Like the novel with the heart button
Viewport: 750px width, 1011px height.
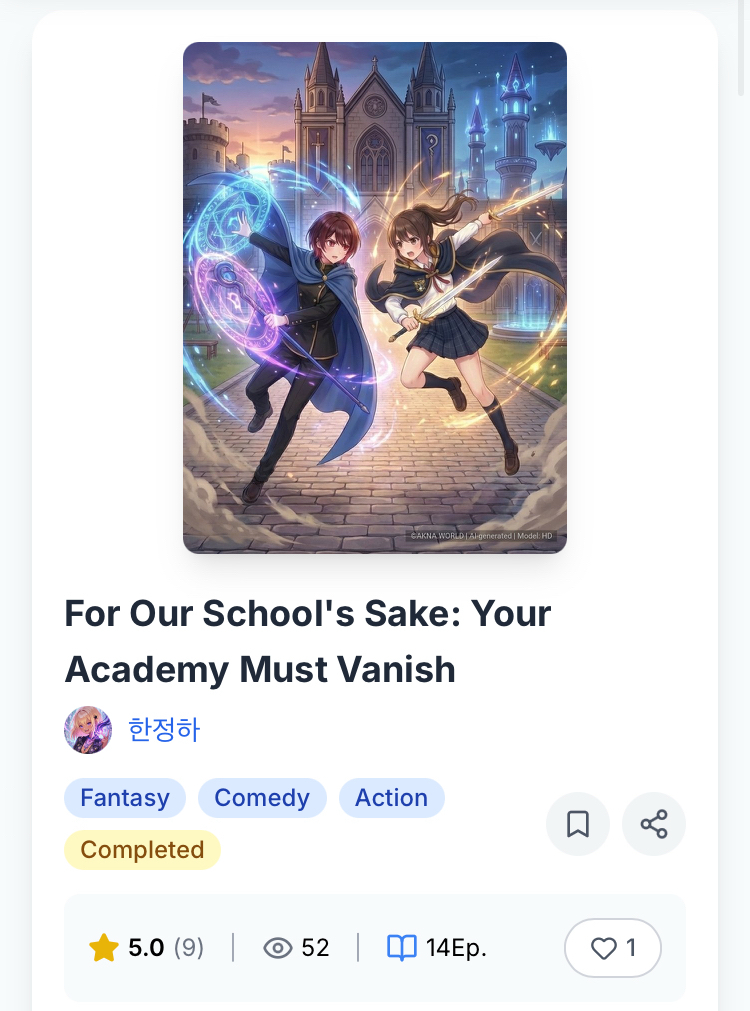[x=613, y=947]
